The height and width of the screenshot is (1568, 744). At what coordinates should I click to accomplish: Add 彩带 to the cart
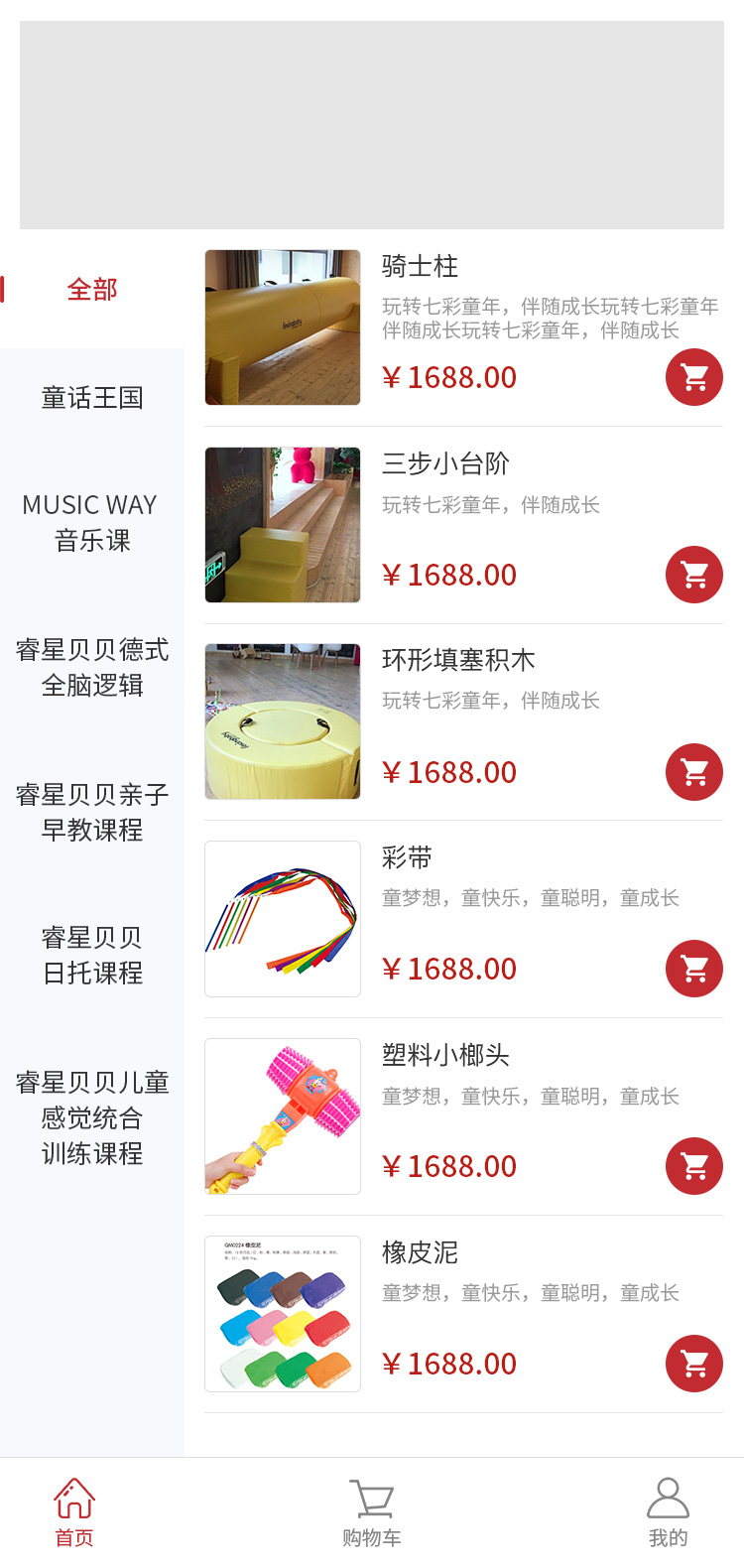point(694,969)
